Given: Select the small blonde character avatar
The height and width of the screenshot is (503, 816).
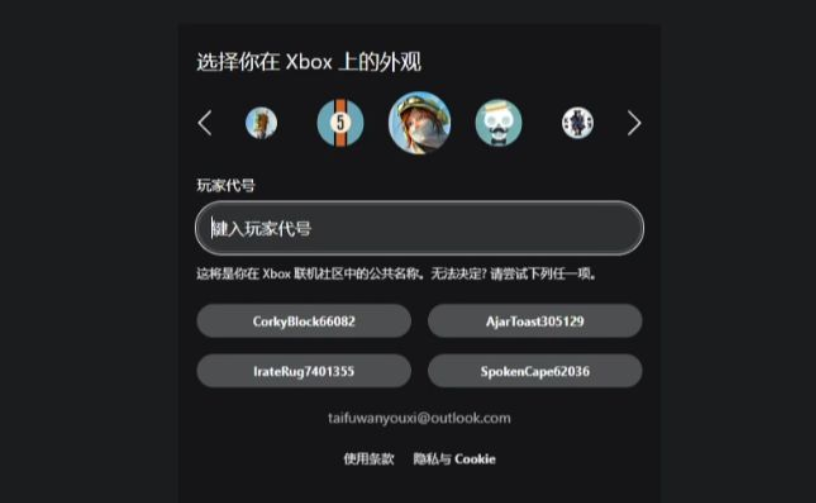Looking at the screenshot, I should [261, 123].
